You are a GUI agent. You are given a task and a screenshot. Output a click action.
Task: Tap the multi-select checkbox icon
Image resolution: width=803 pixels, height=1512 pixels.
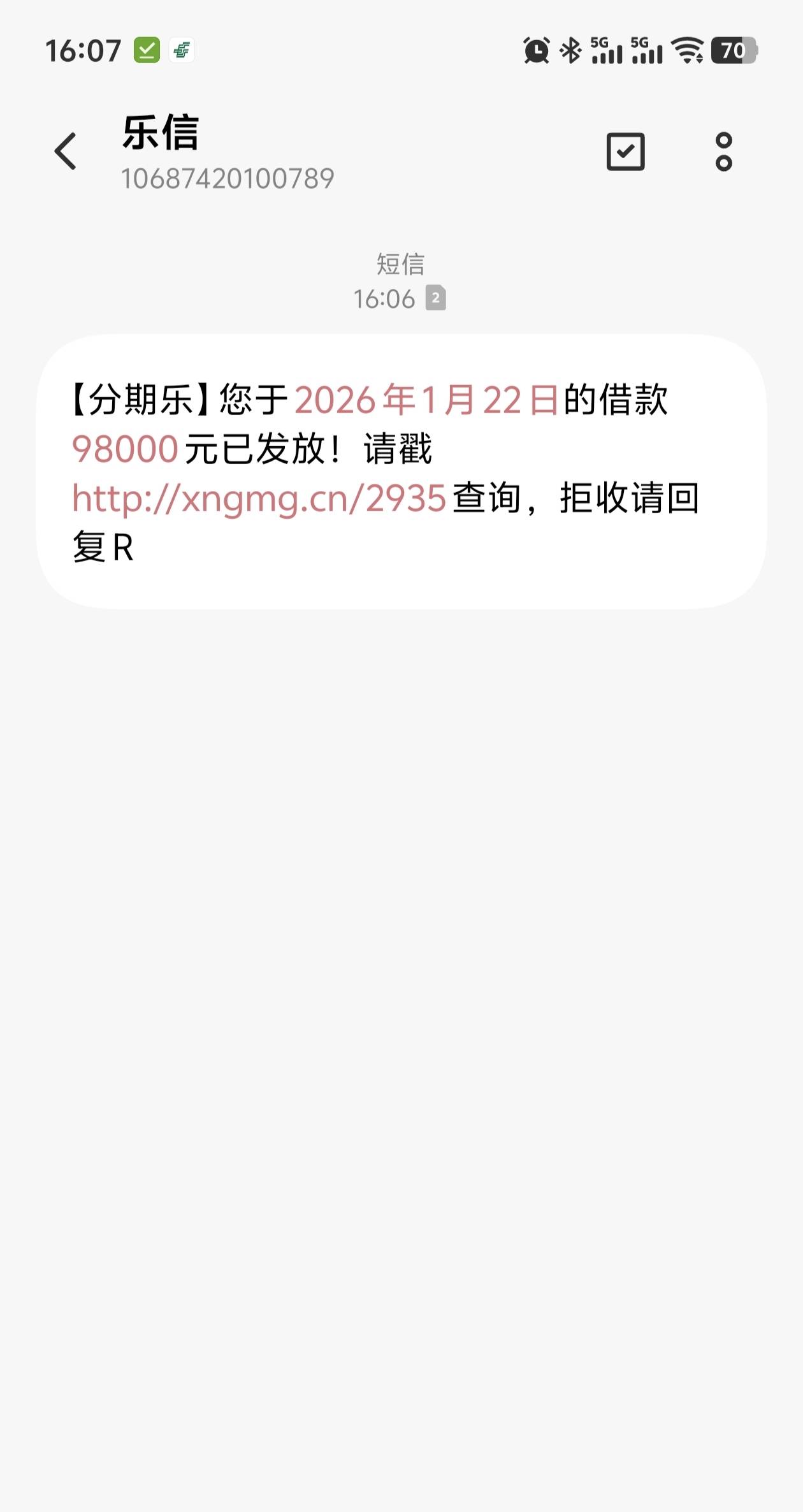pos(625,152)
